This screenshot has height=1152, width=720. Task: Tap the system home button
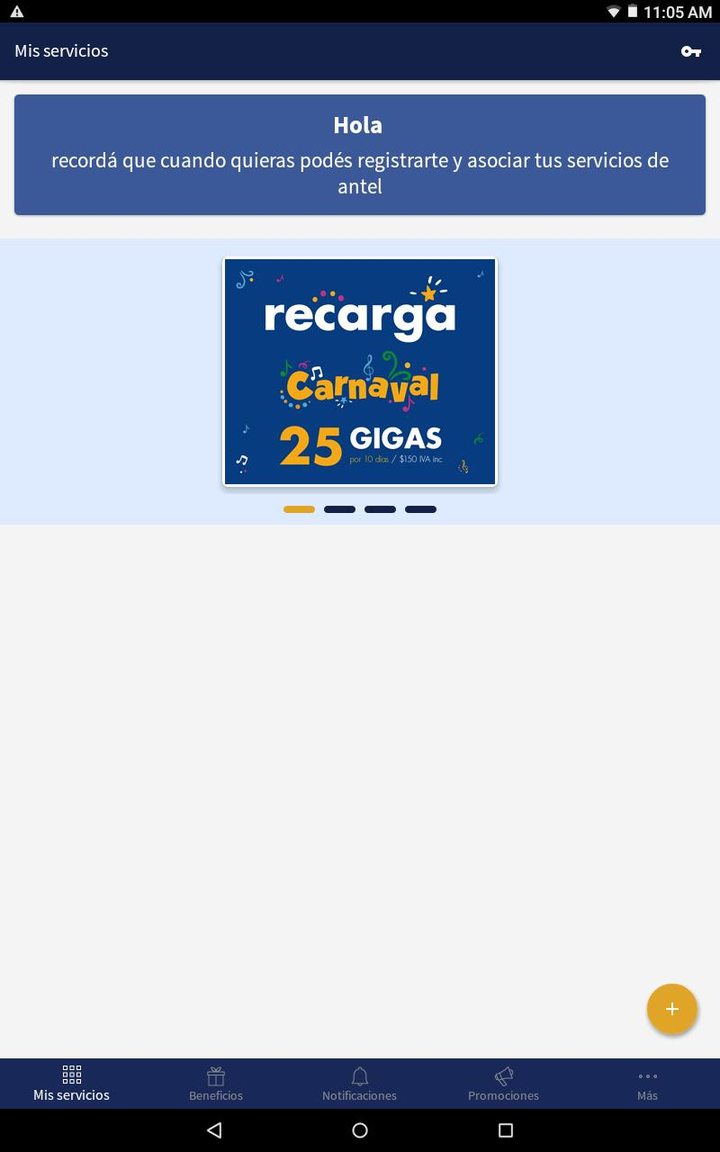tap(360, 1130)
